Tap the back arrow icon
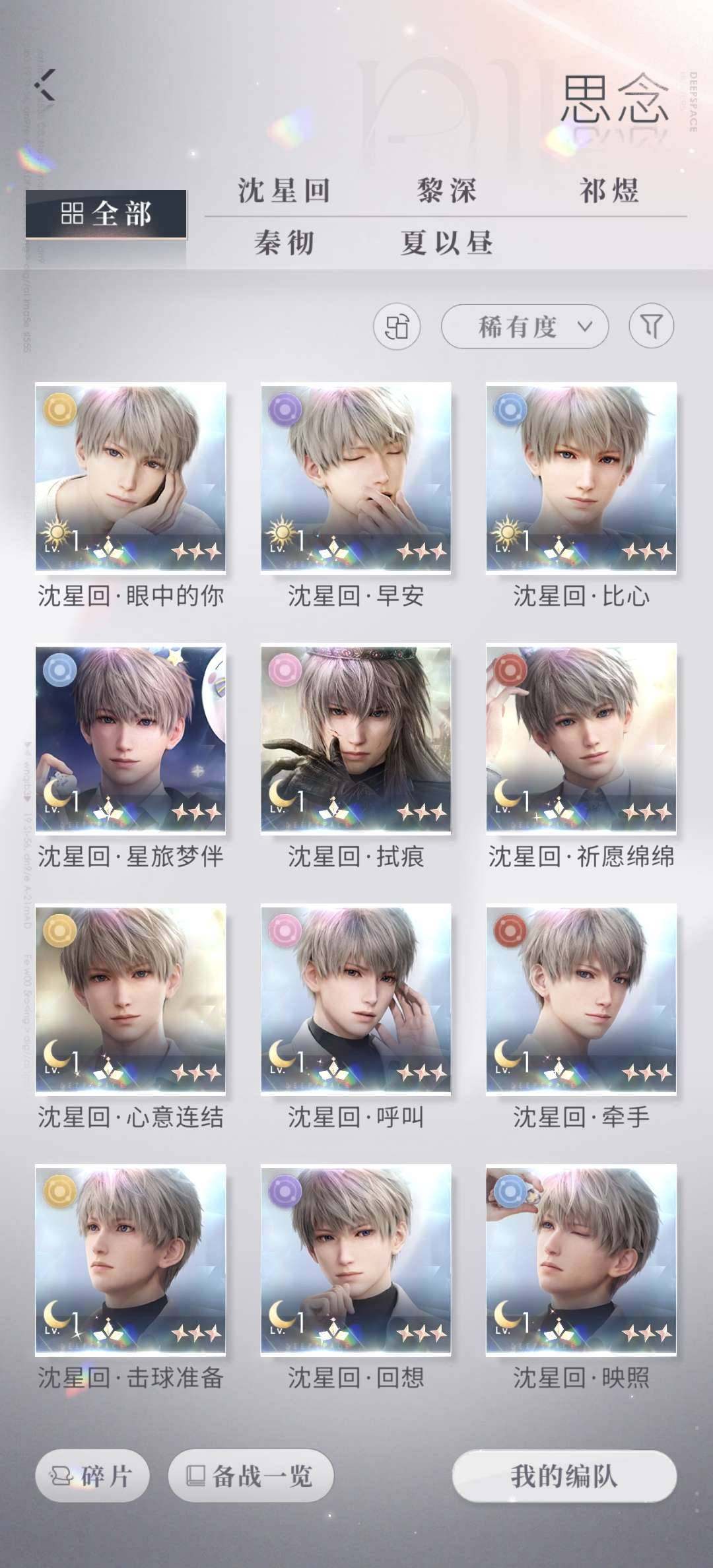713x1568 pixels. (x=46, y=85)
